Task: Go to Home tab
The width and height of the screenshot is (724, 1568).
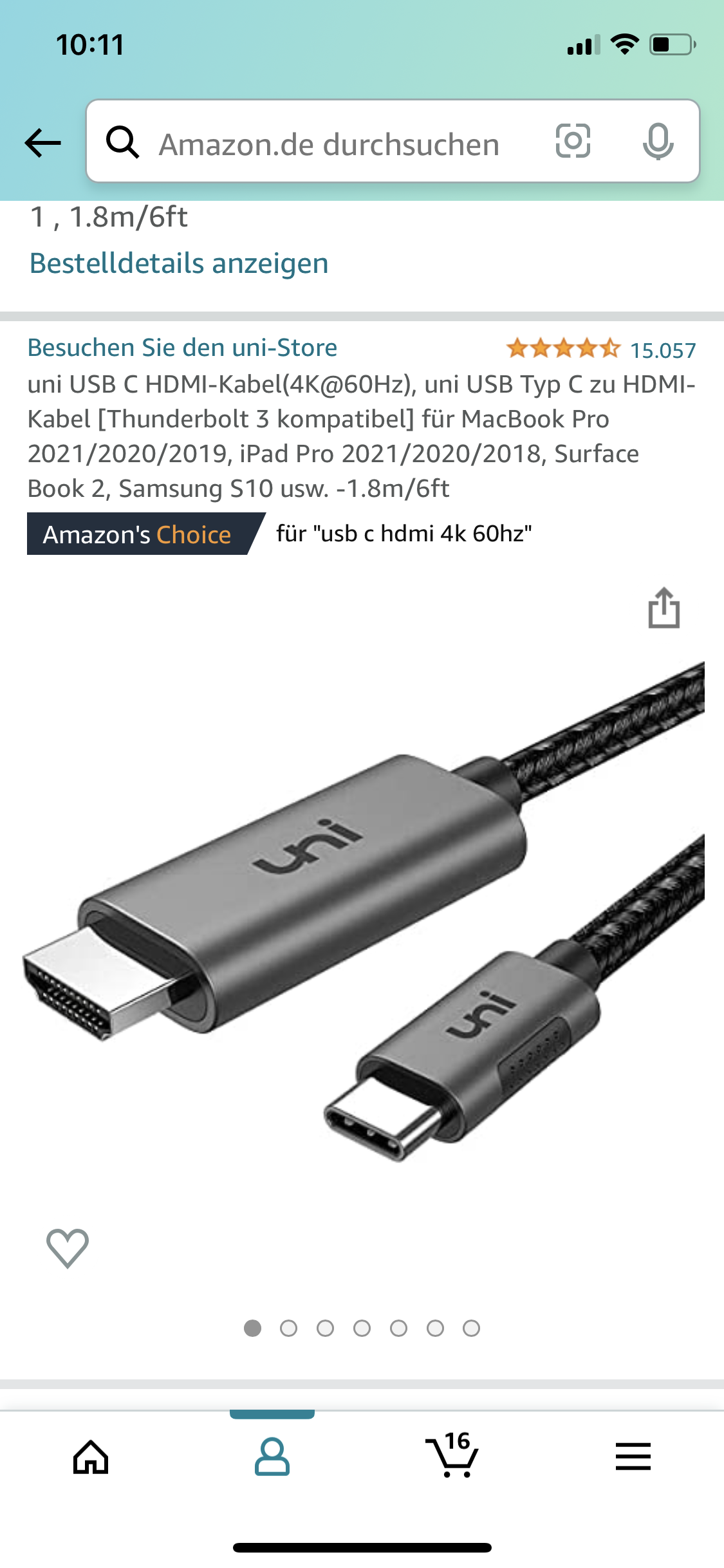Action: coord(91,1457)
